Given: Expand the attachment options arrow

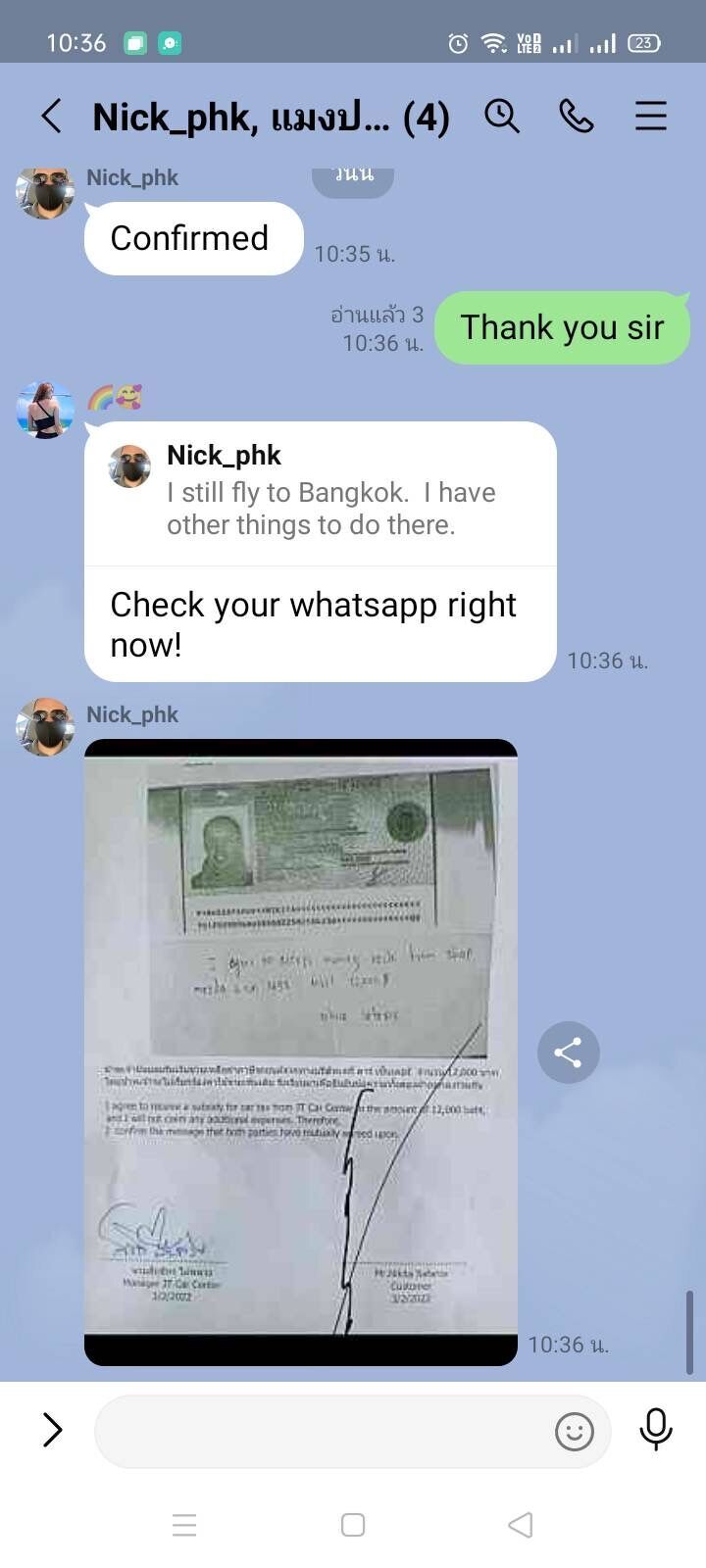Looking at the screenshot, I should point(52,1430).
